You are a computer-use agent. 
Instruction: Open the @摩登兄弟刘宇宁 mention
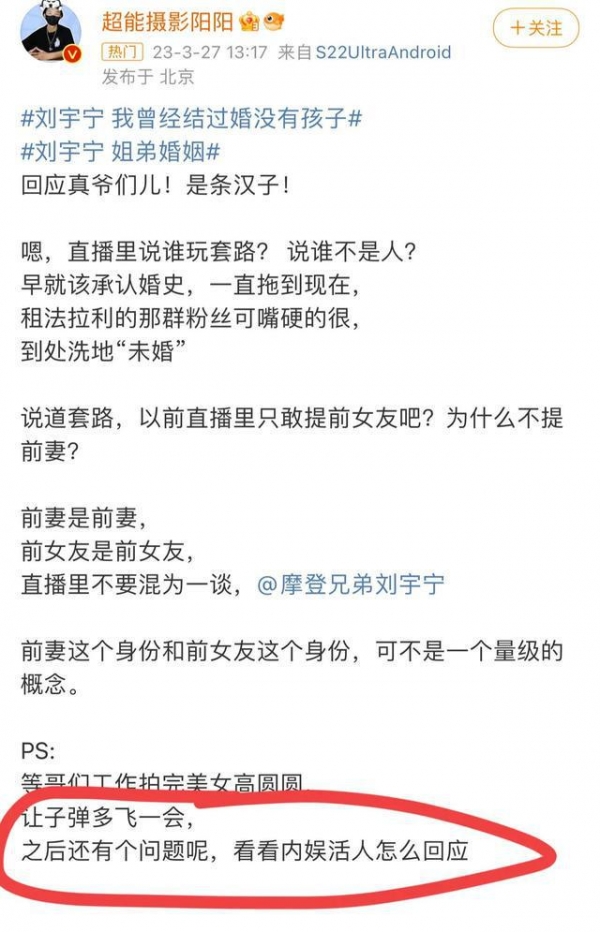tap(351, 584)
